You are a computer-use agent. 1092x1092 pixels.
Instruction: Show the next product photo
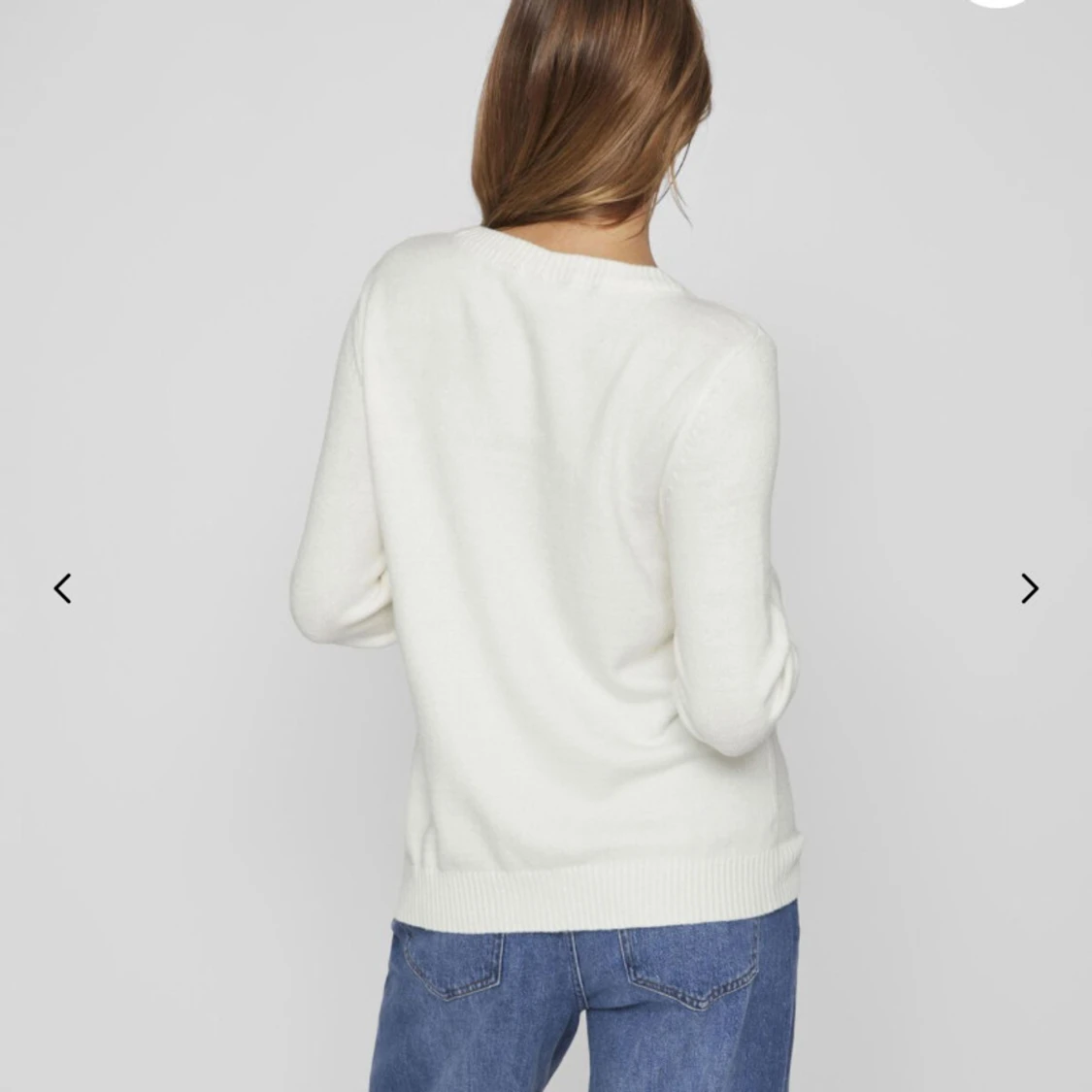coord(1029,588)
